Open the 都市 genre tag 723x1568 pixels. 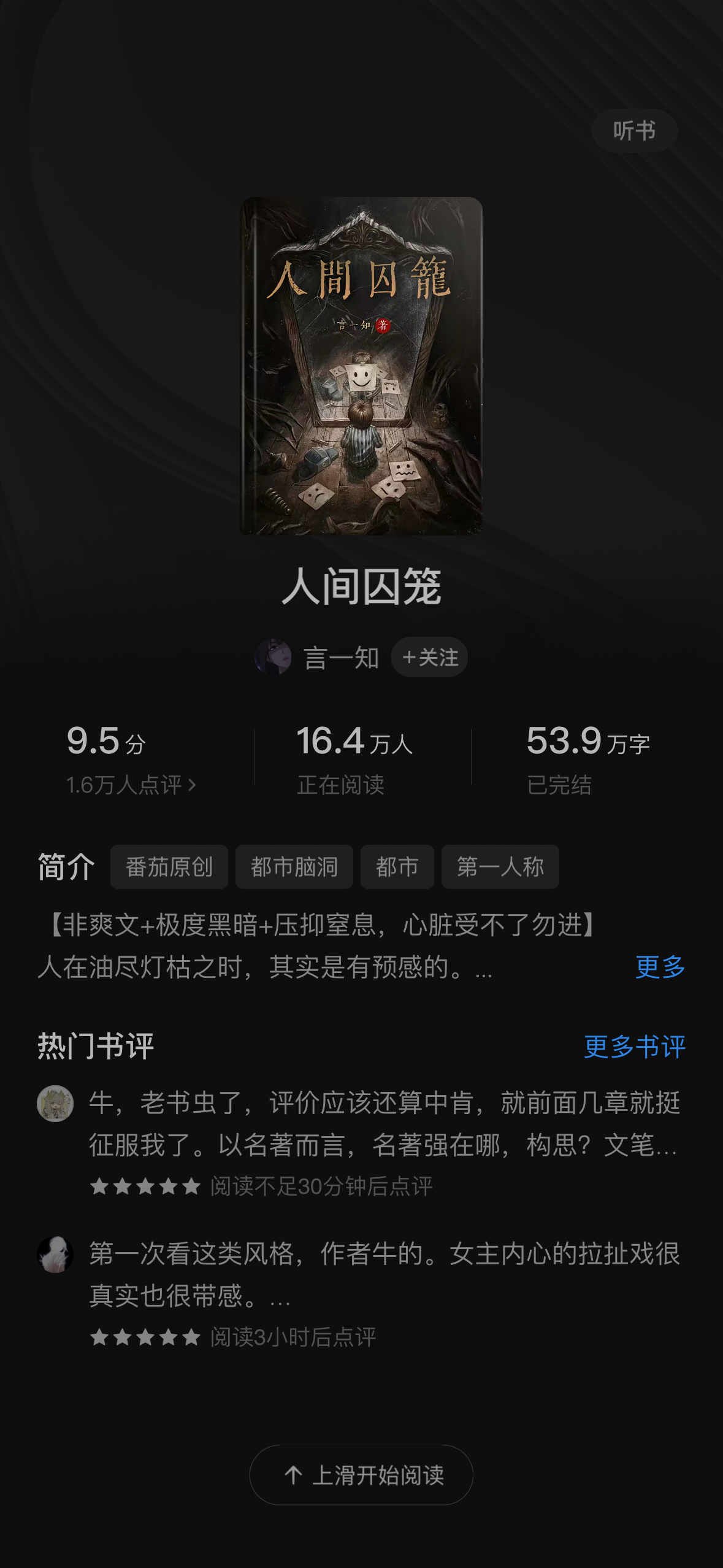click(x=397, y=867)
